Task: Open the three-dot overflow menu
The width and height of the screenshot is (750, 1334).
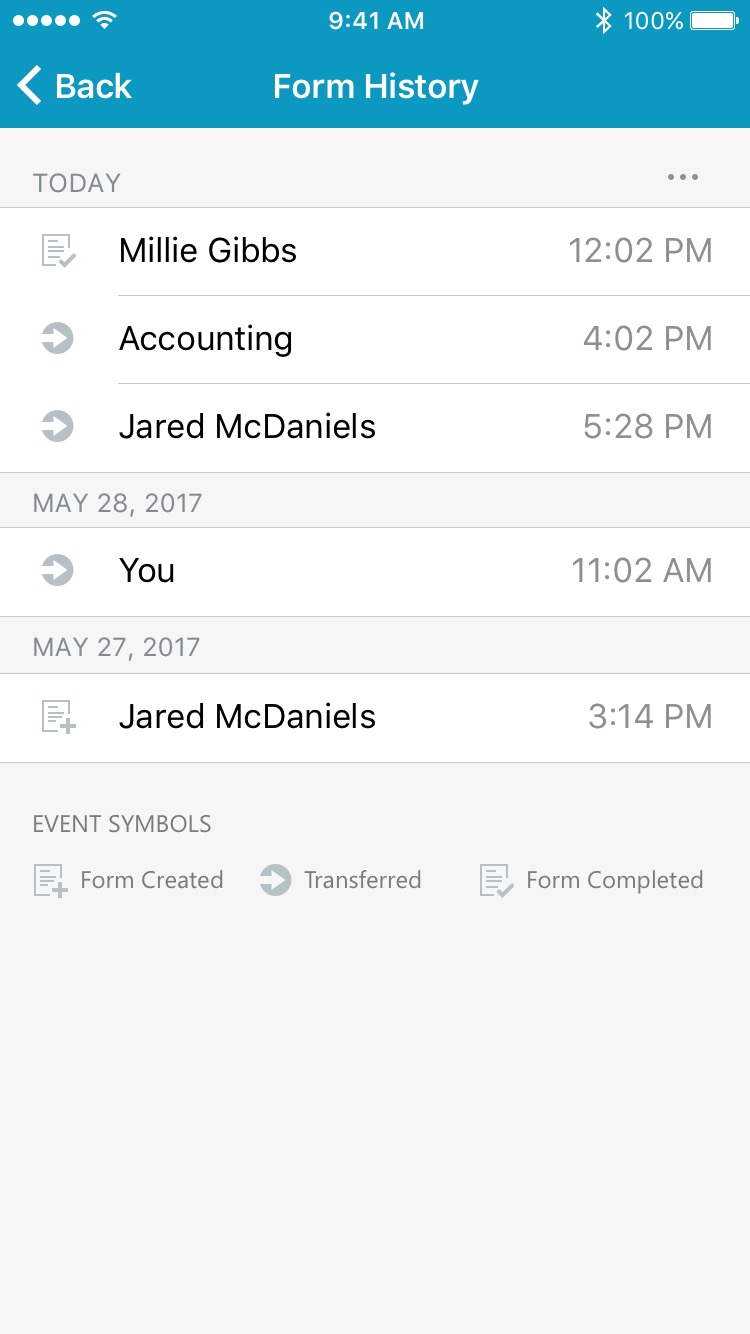Action: pos(683,178)
